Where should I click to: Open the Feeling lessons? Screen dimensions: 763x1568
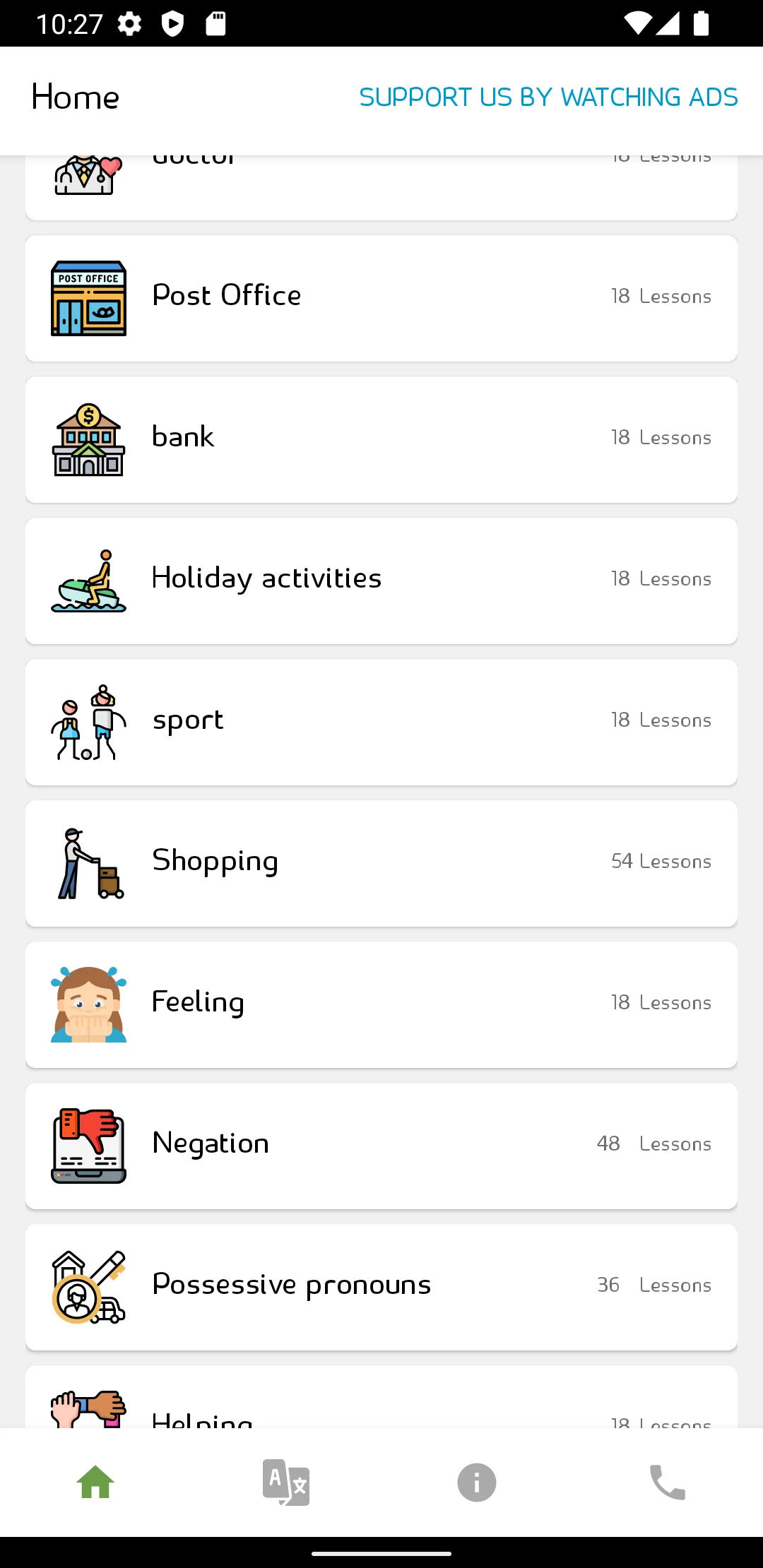click(x=381, y=1005)
